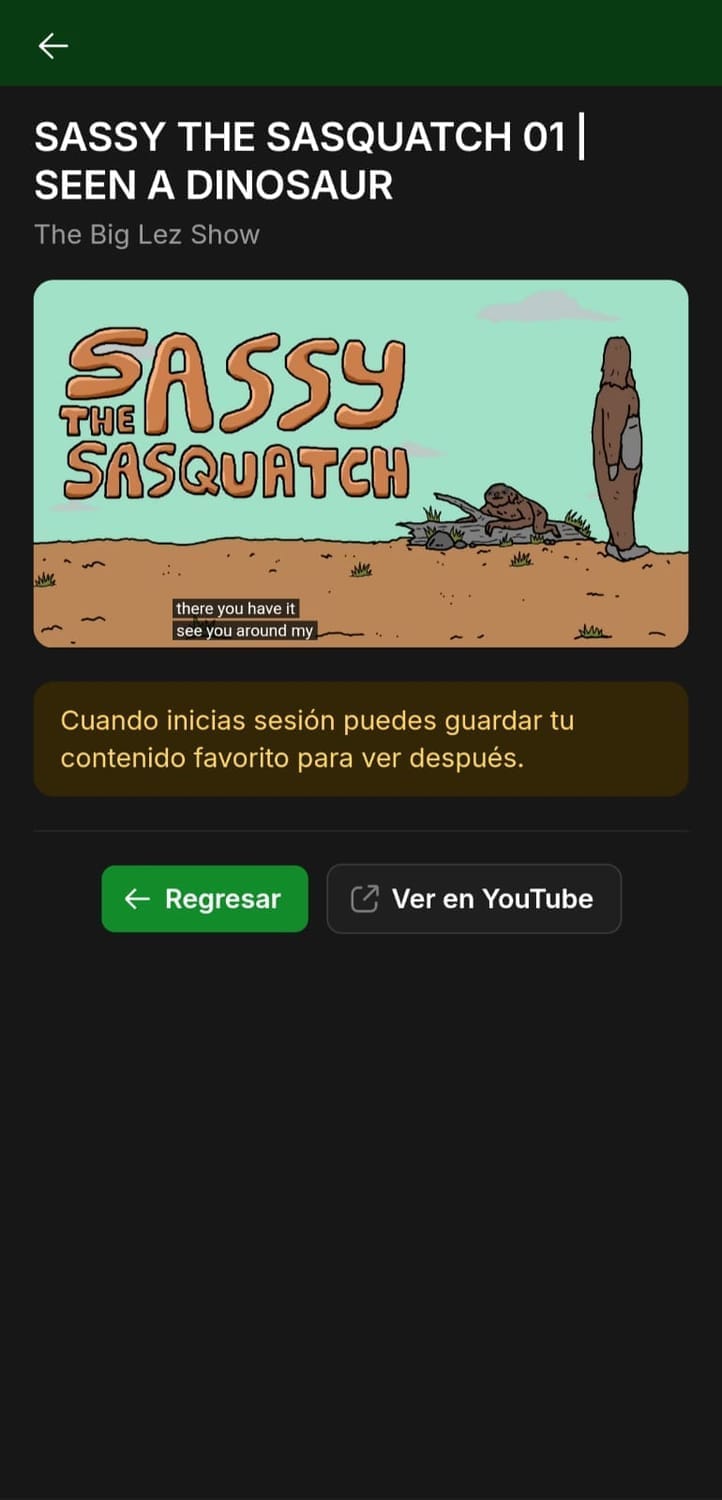Tap the green Regresar button
This screenshot has height=1500, width=722.
[x=205, y=899]
